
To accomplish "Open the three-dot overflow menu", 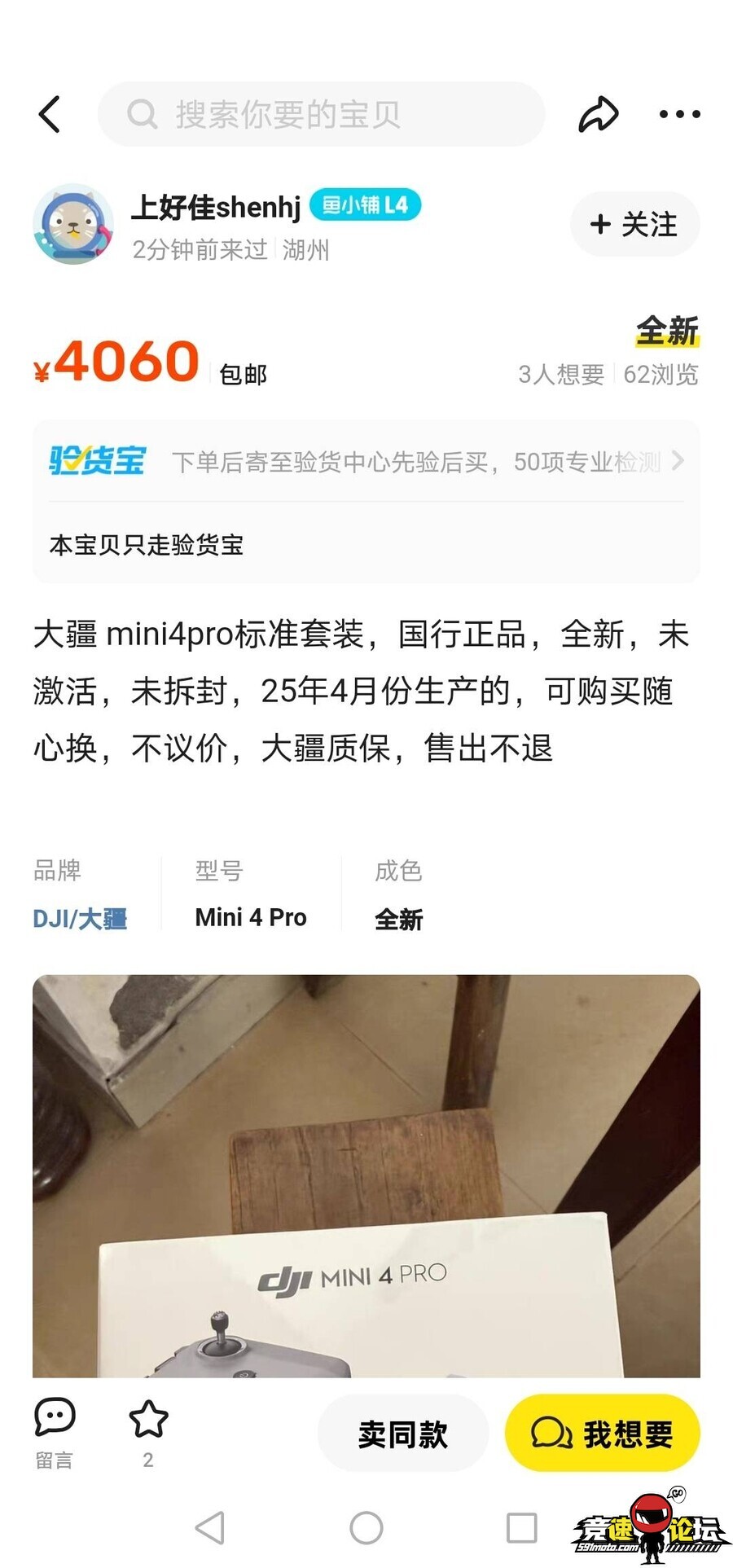I will 679,114.
